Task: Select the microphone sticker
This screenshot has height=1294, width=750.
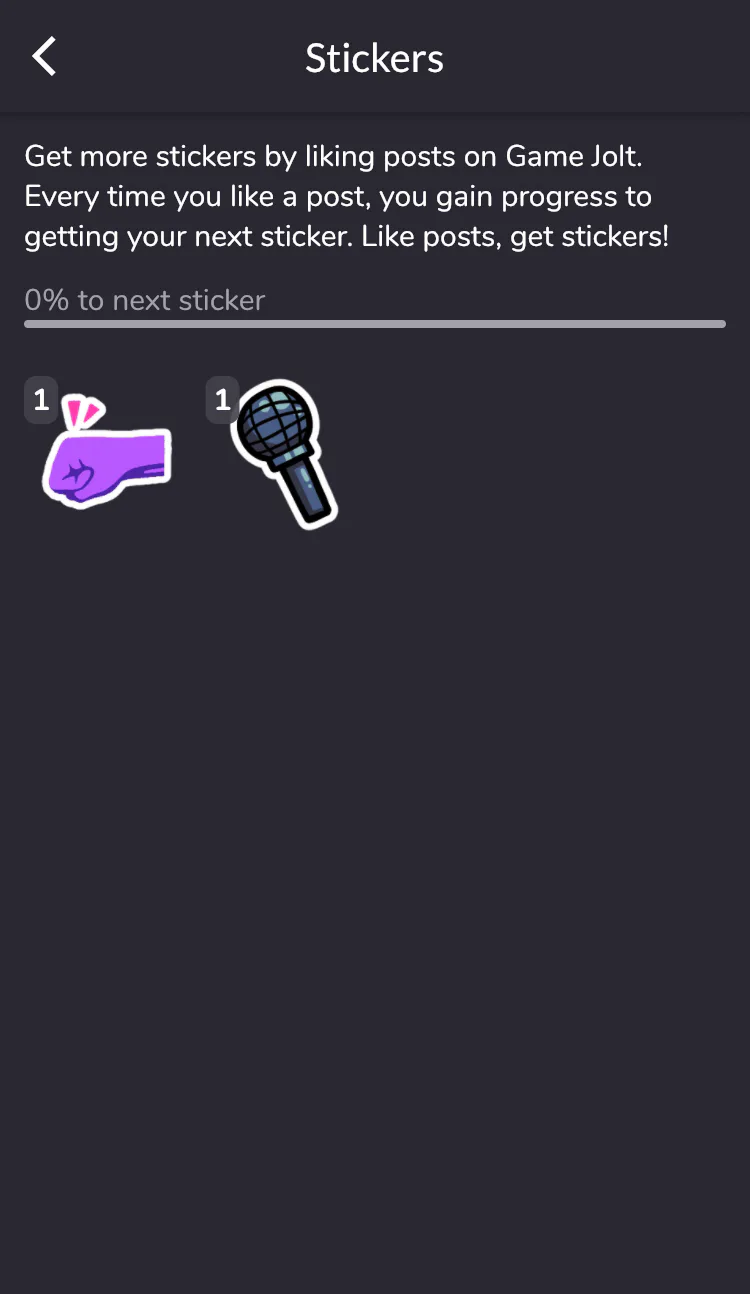Action: point(285,454)
